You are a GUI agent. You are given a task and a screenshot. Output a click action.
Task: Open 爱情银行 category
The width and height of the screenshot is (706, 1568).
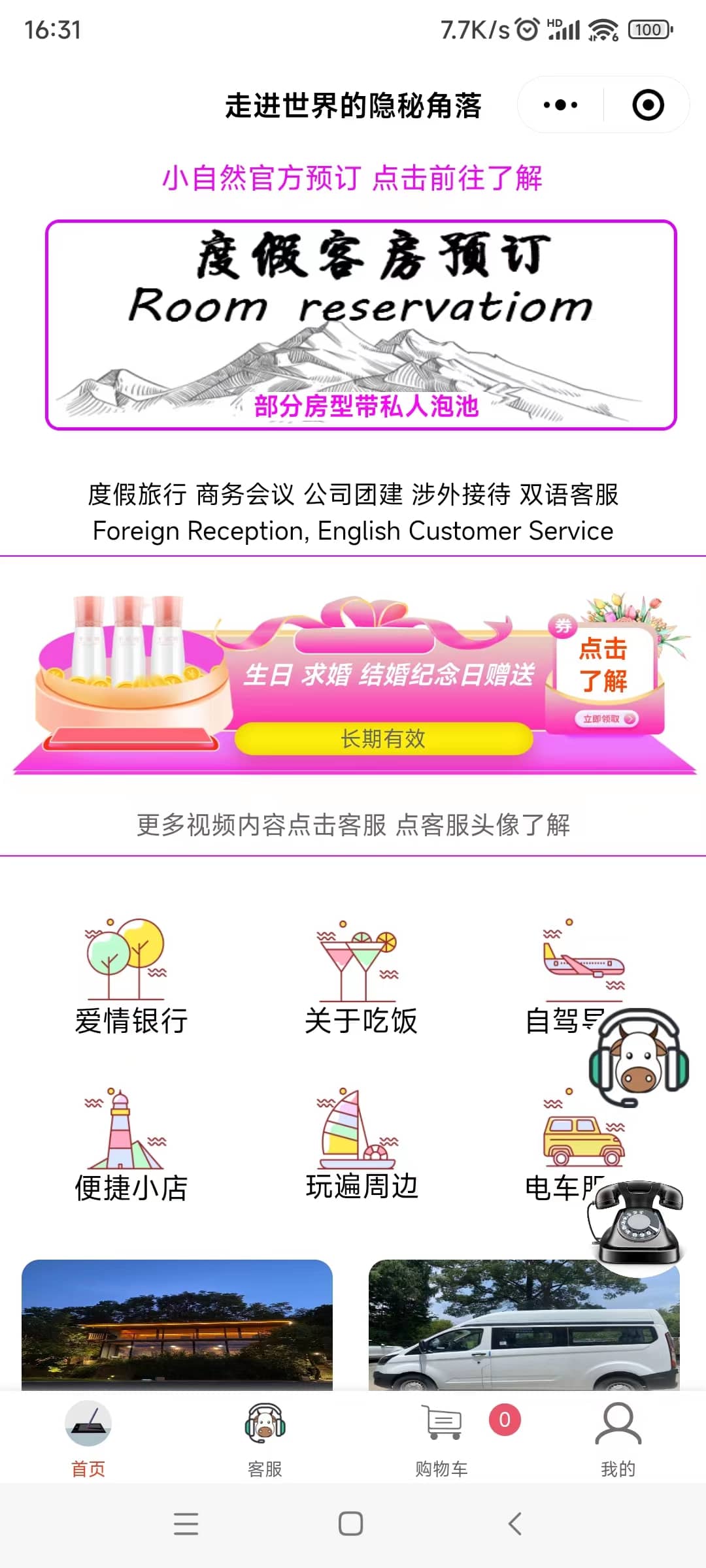pos(131,978)
